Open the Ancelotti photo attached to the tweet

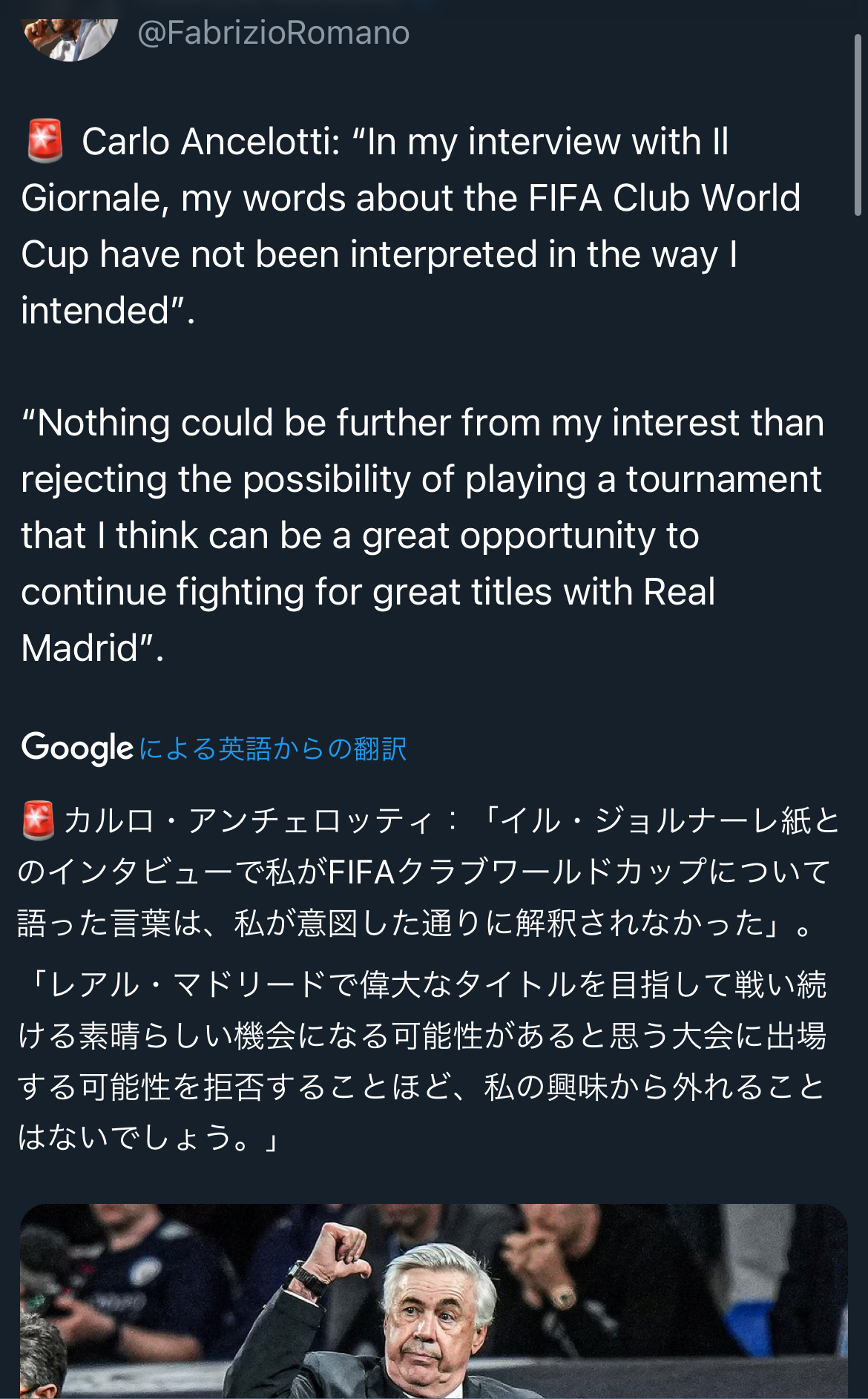click(x=434, y=1301)
